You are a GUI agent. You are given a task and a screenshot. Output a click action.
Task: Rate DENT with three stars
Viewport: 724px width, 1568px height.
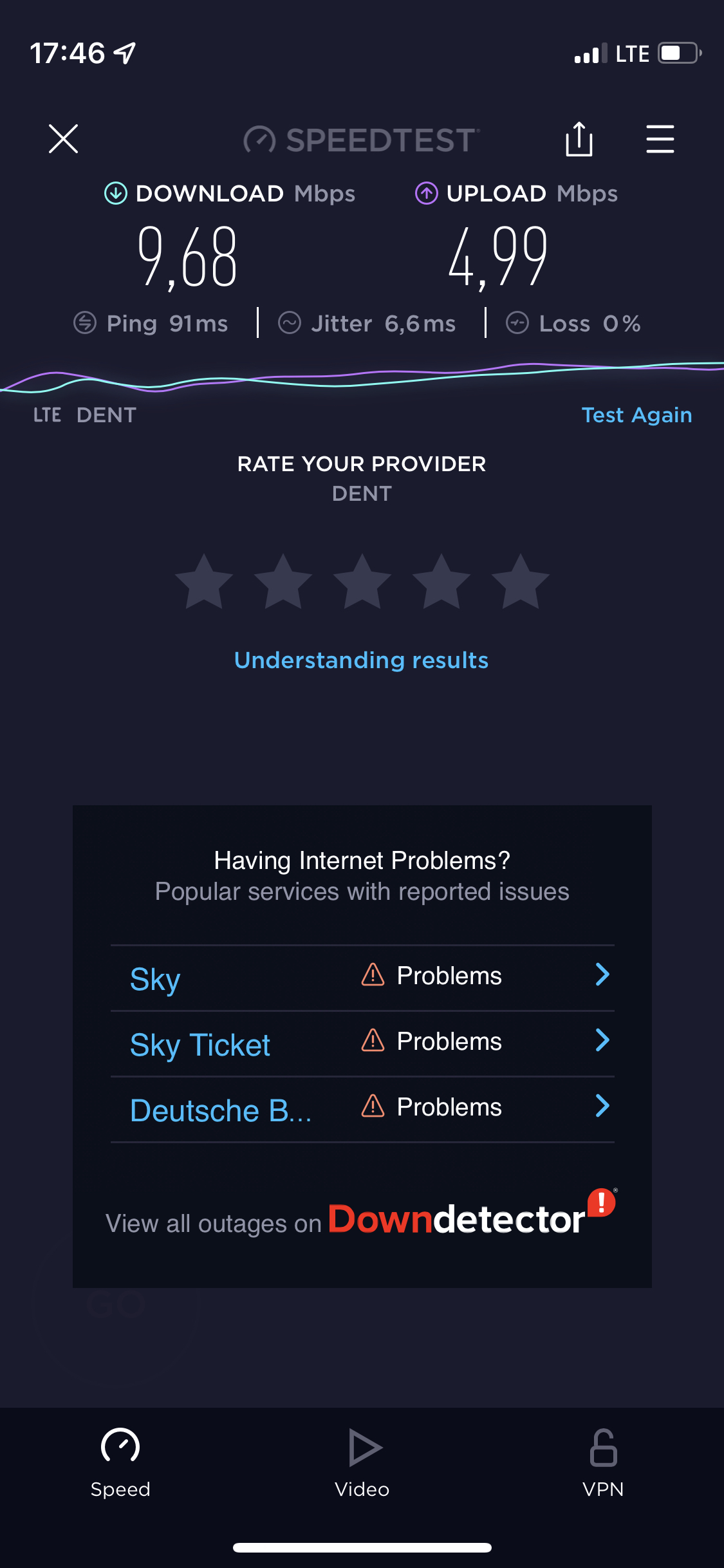(362, 582)
